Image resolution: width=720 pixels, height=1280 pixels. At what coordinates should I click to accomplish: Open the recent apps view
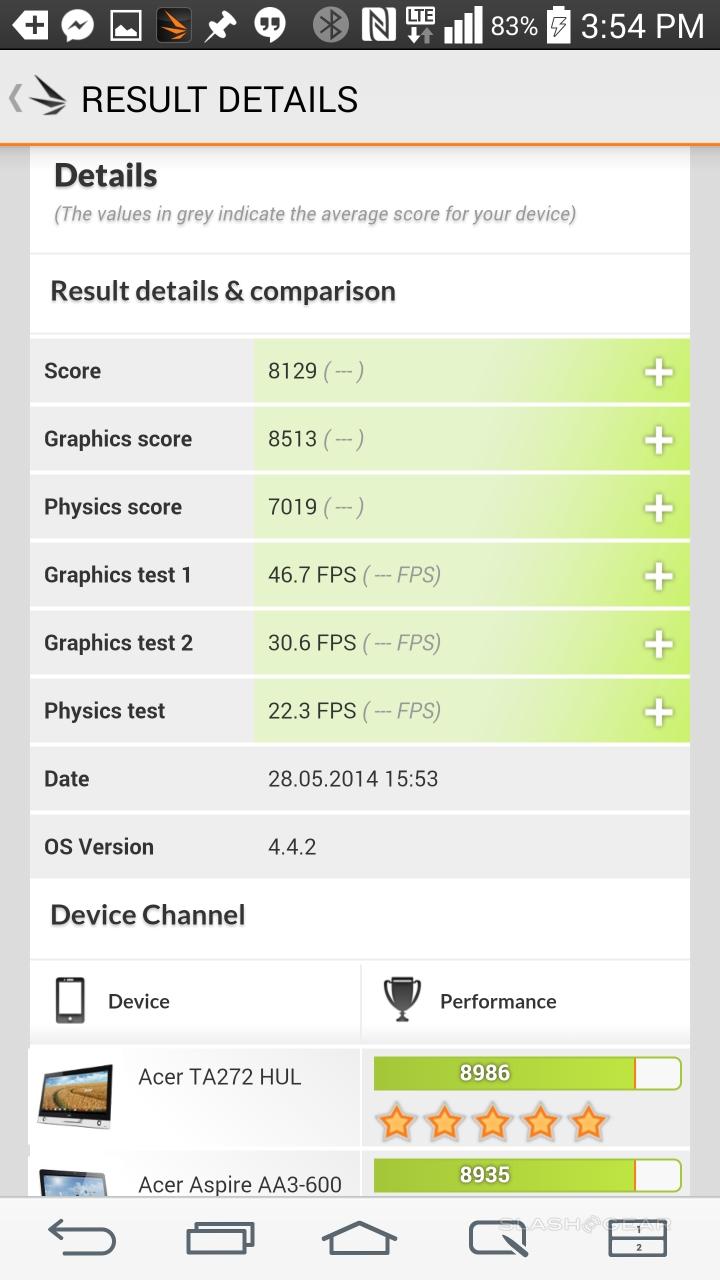220,1239
